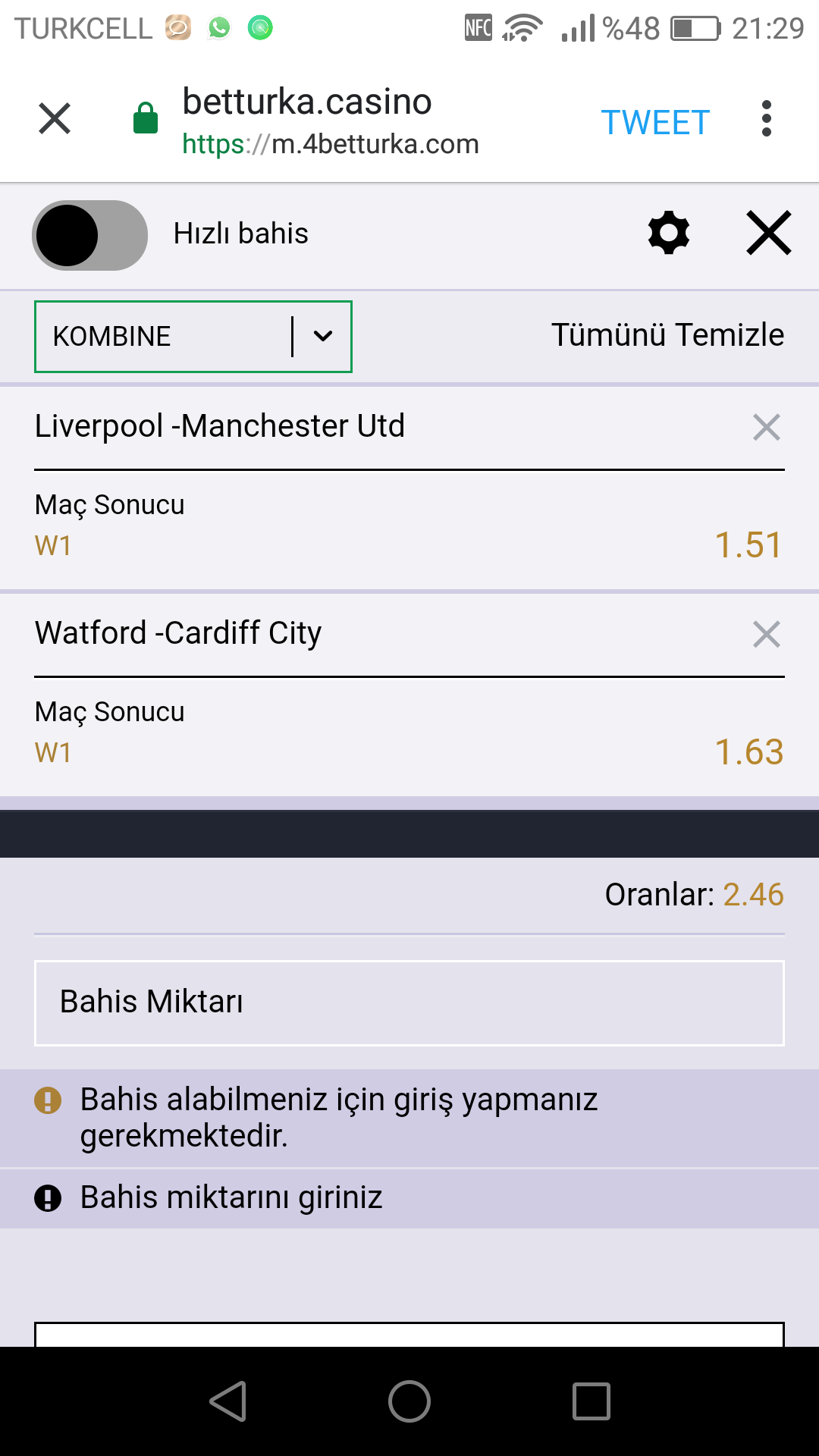This screenshot has height=1456, width=819.
Task: Open bet slip settings gear
Action: tap(669, 233)
